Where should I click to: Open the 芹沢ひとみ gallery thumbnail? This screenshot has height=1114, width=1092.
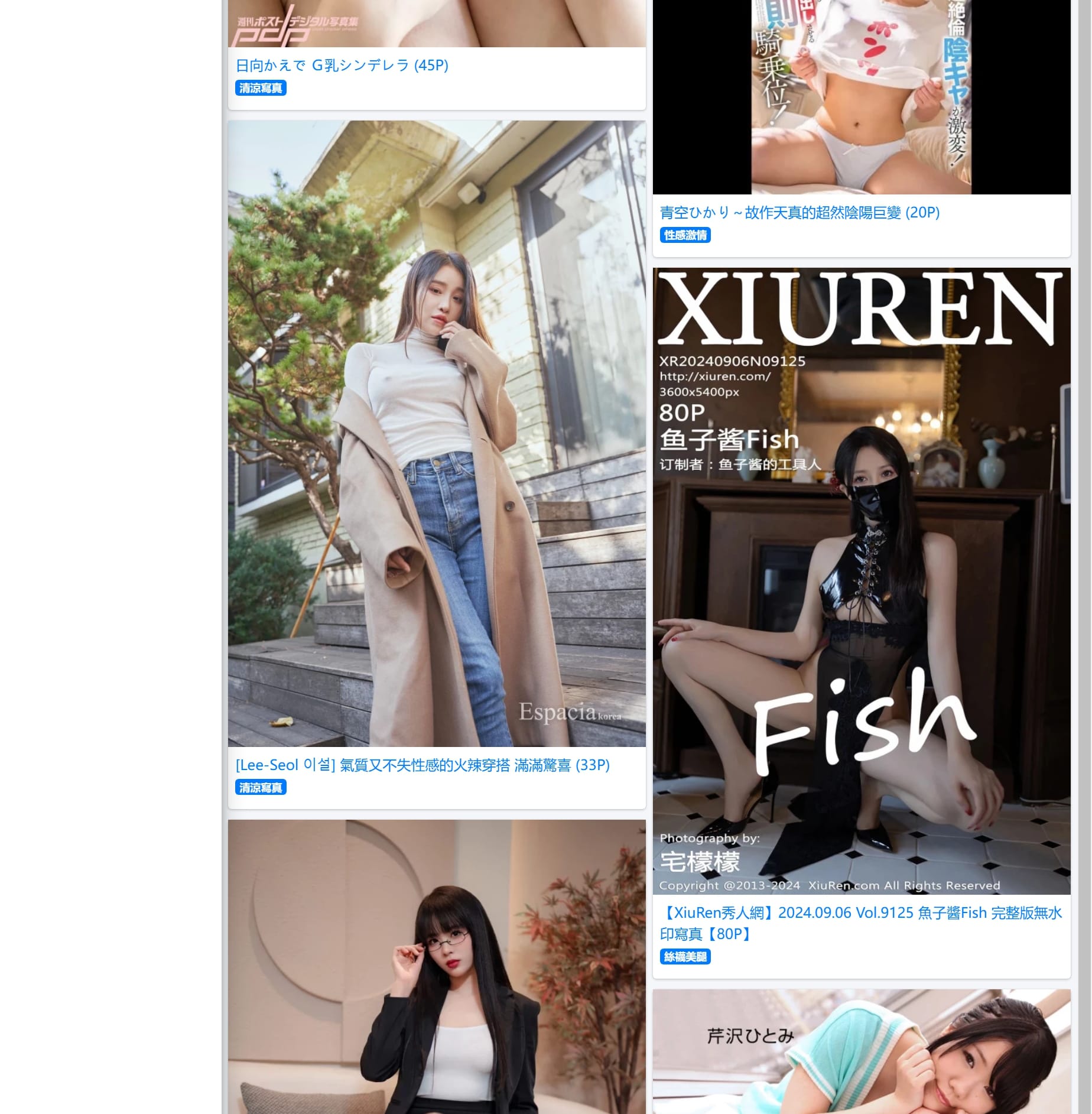(861, 1052)
